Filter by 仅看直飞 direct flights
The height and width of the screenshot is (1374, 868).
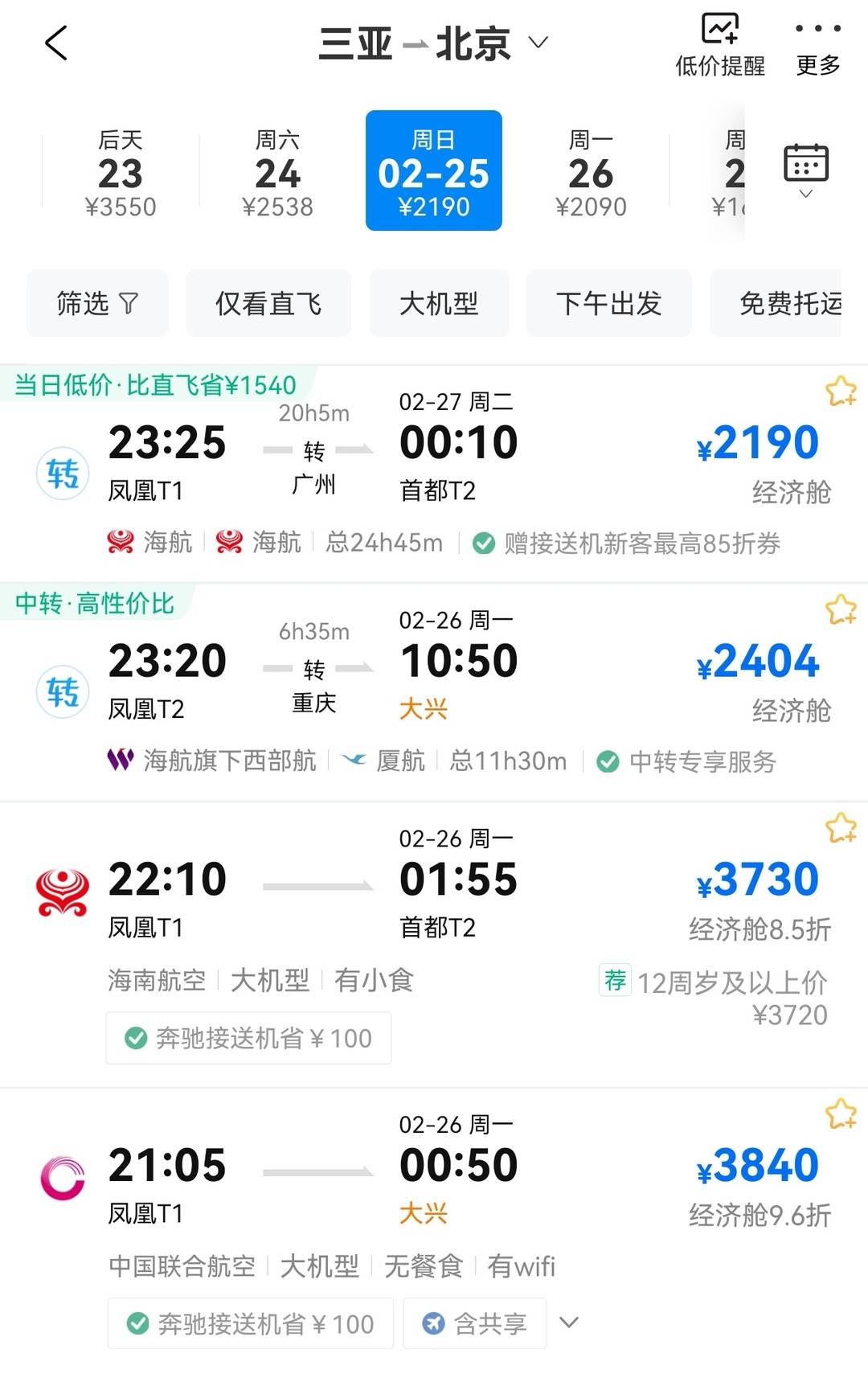point(268,303)
